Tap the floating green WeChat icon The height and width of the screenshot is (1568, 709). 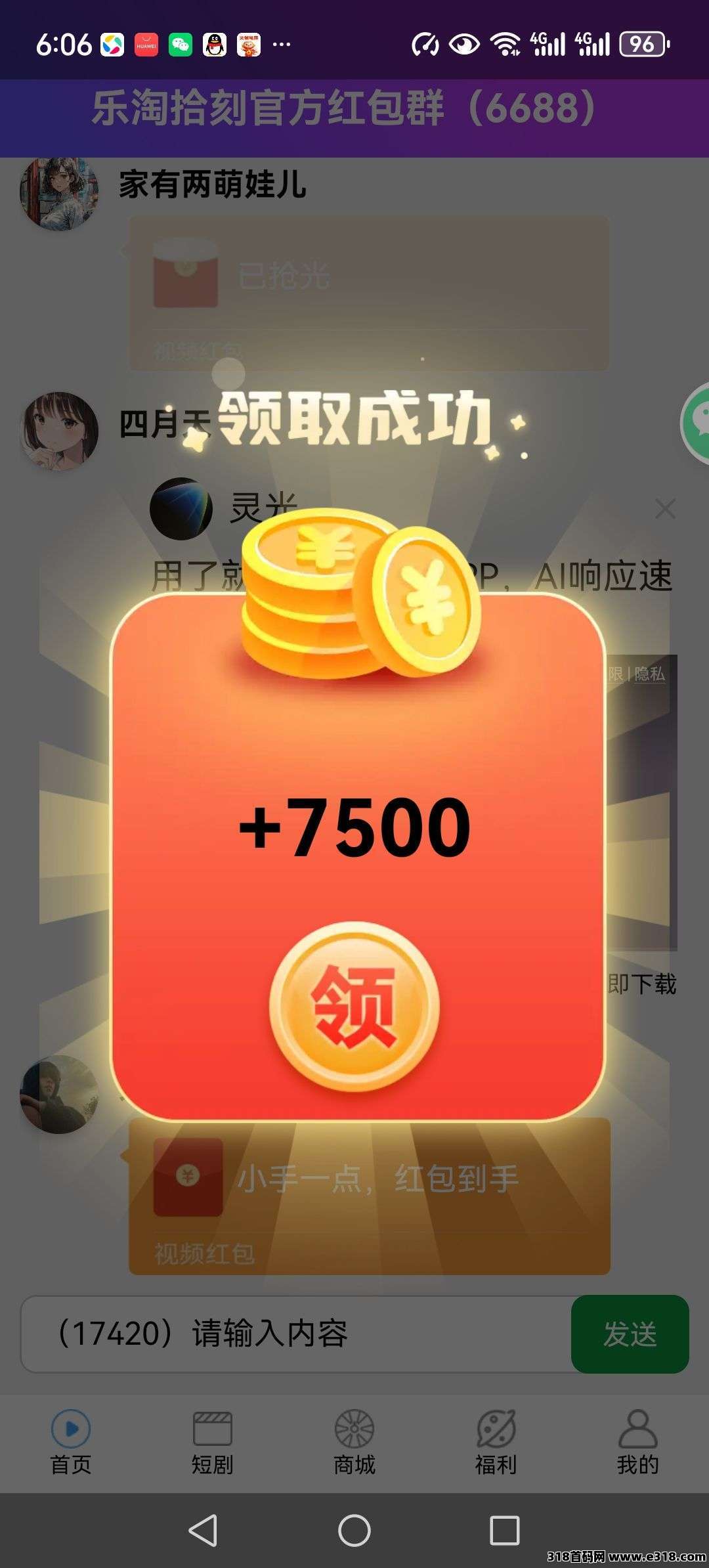(x=697, y=424)
